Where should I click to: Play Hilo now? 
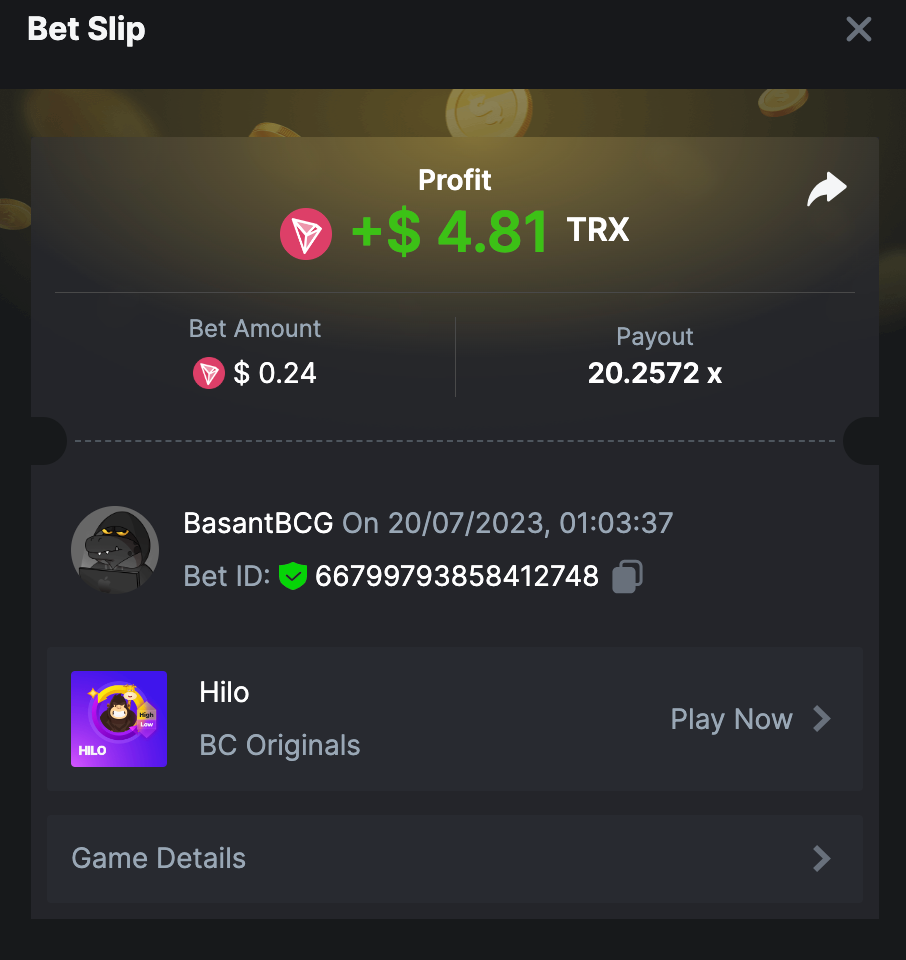click(750, 719)
